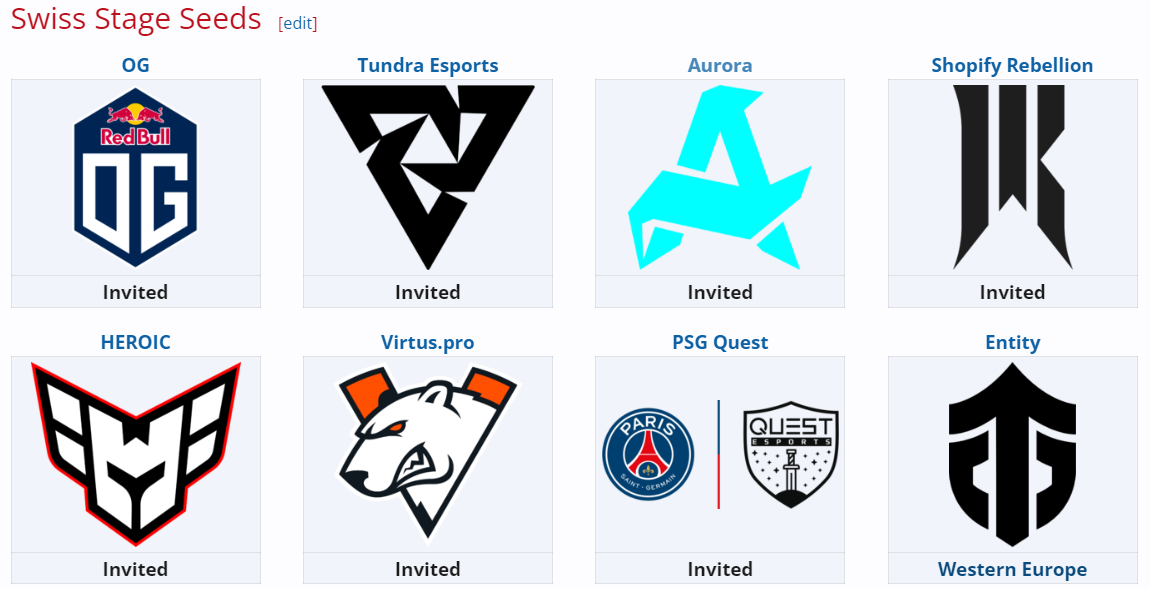Viewport: 1150px width, 589px height.
Task: Tap the Entity logo tile
Action: tap(1012, 454)
